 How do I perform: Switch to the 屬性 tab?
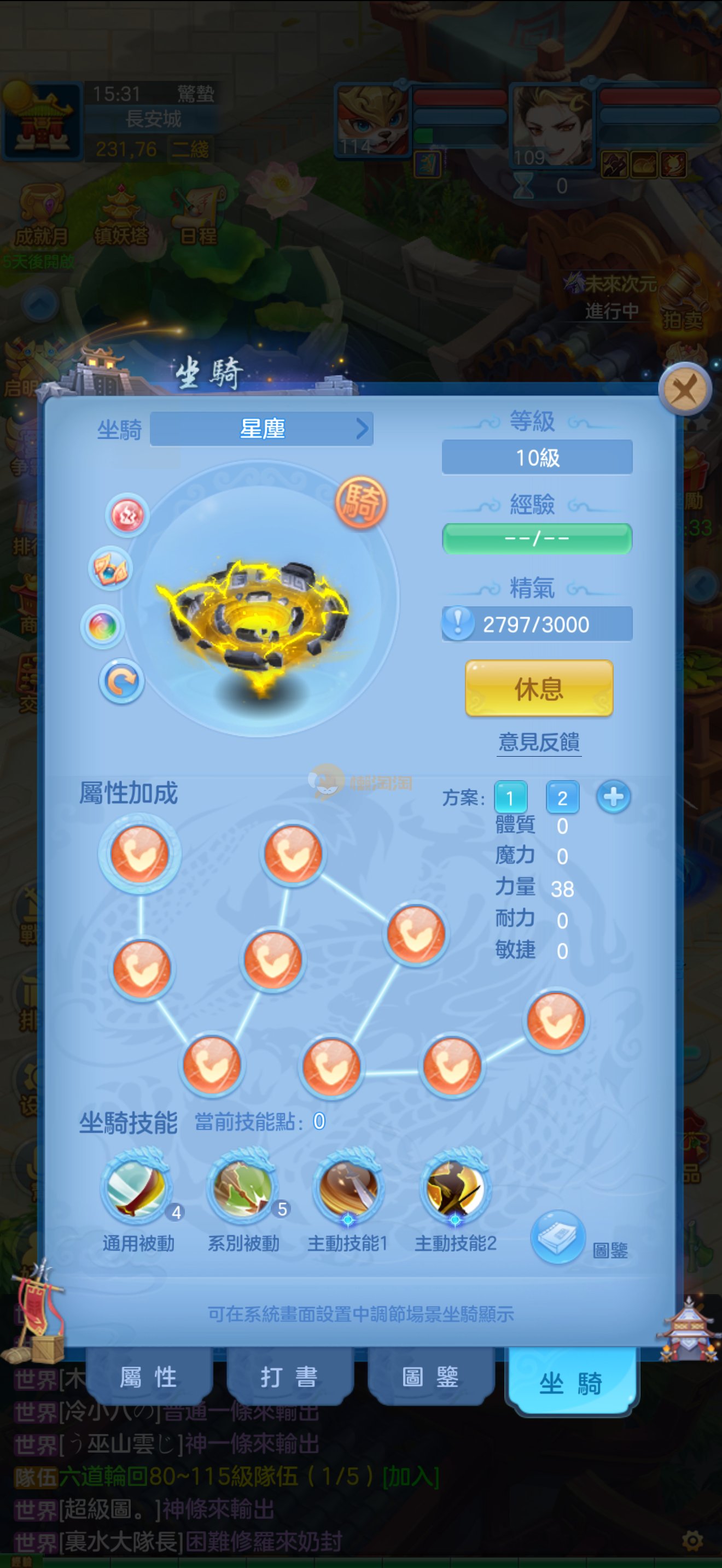(149, 1377)
